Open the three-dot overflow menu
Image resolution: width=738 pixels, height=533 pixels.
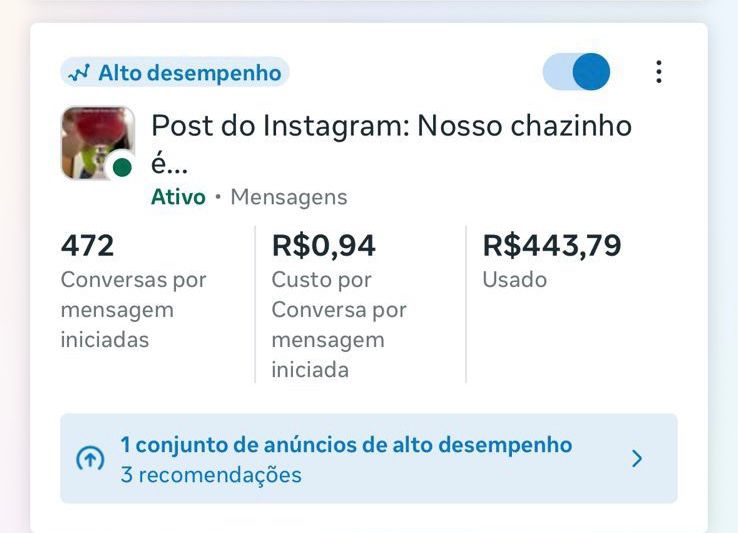point(658,72)
